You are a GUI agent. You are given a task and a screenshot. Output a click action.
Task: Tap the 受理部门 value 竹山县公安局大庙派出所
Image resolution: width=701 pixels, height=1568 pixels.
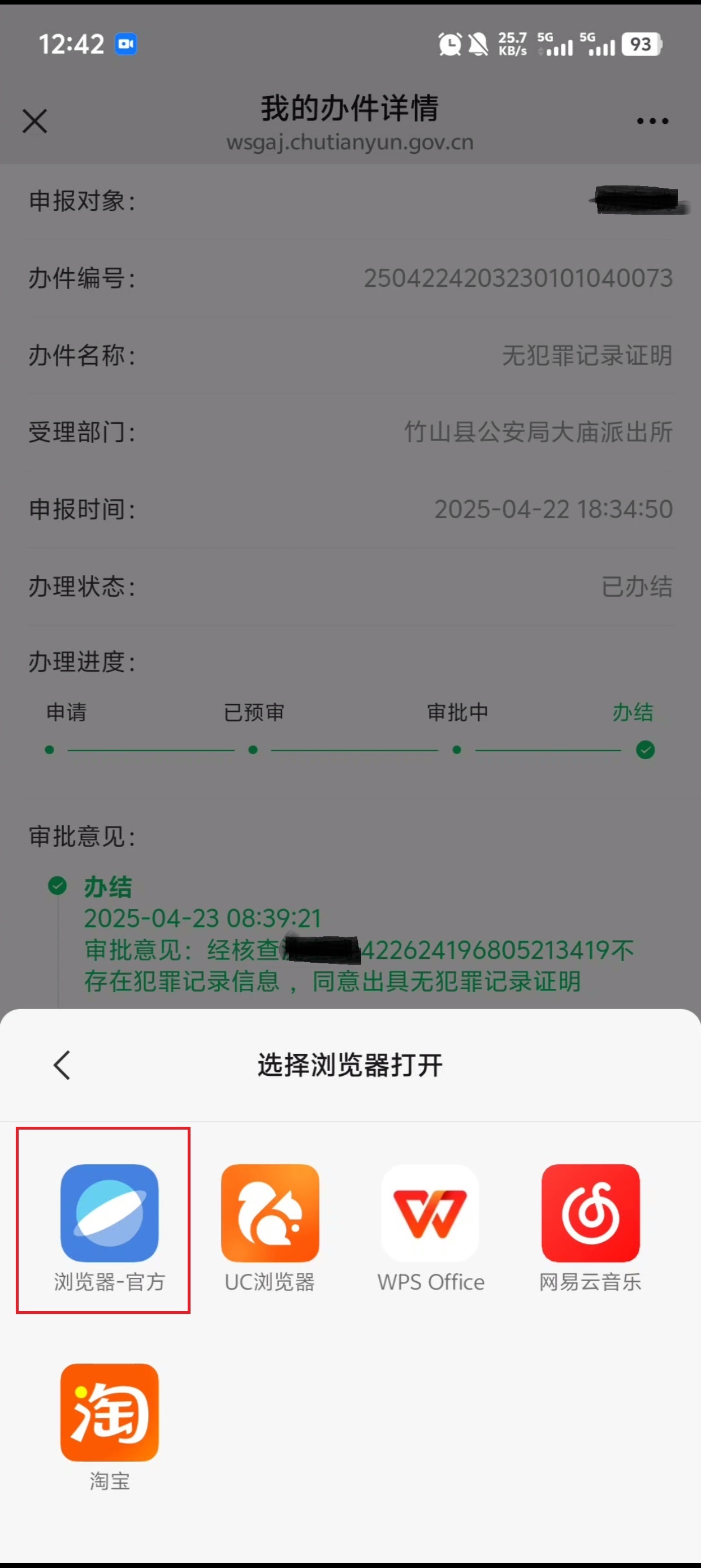coord(539,433)
